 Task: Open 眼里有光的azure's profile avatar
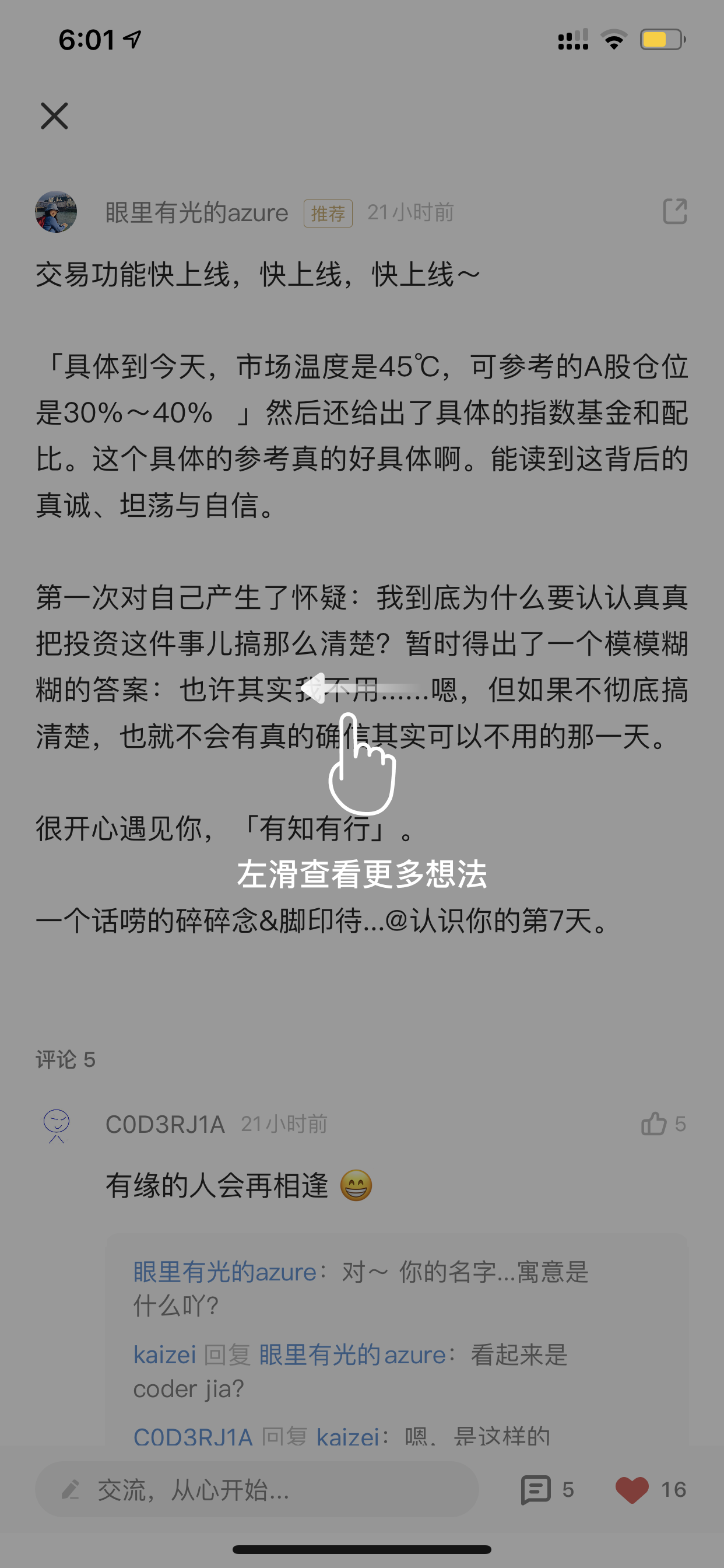(56, 212)
